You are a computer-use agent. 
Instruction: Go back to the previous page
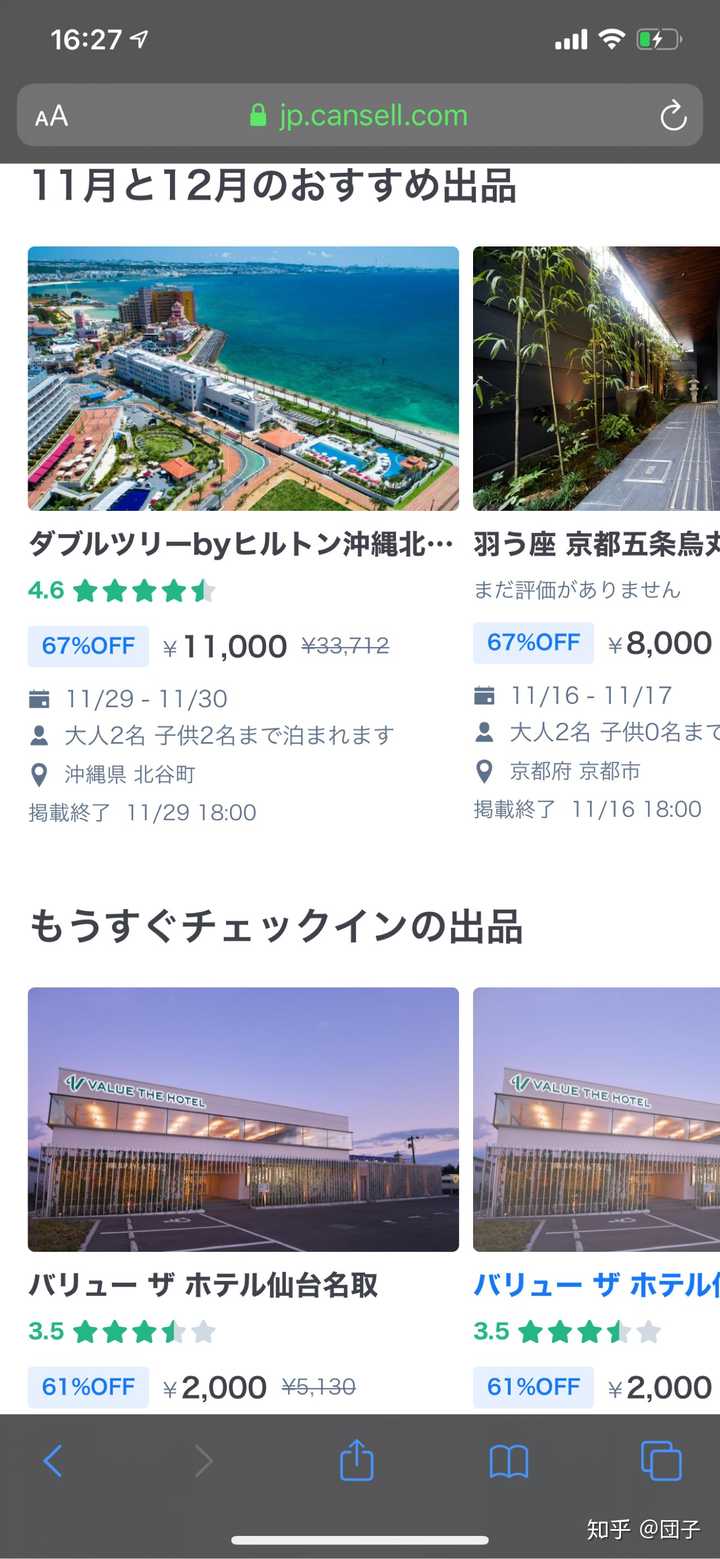pos(53,1462)
